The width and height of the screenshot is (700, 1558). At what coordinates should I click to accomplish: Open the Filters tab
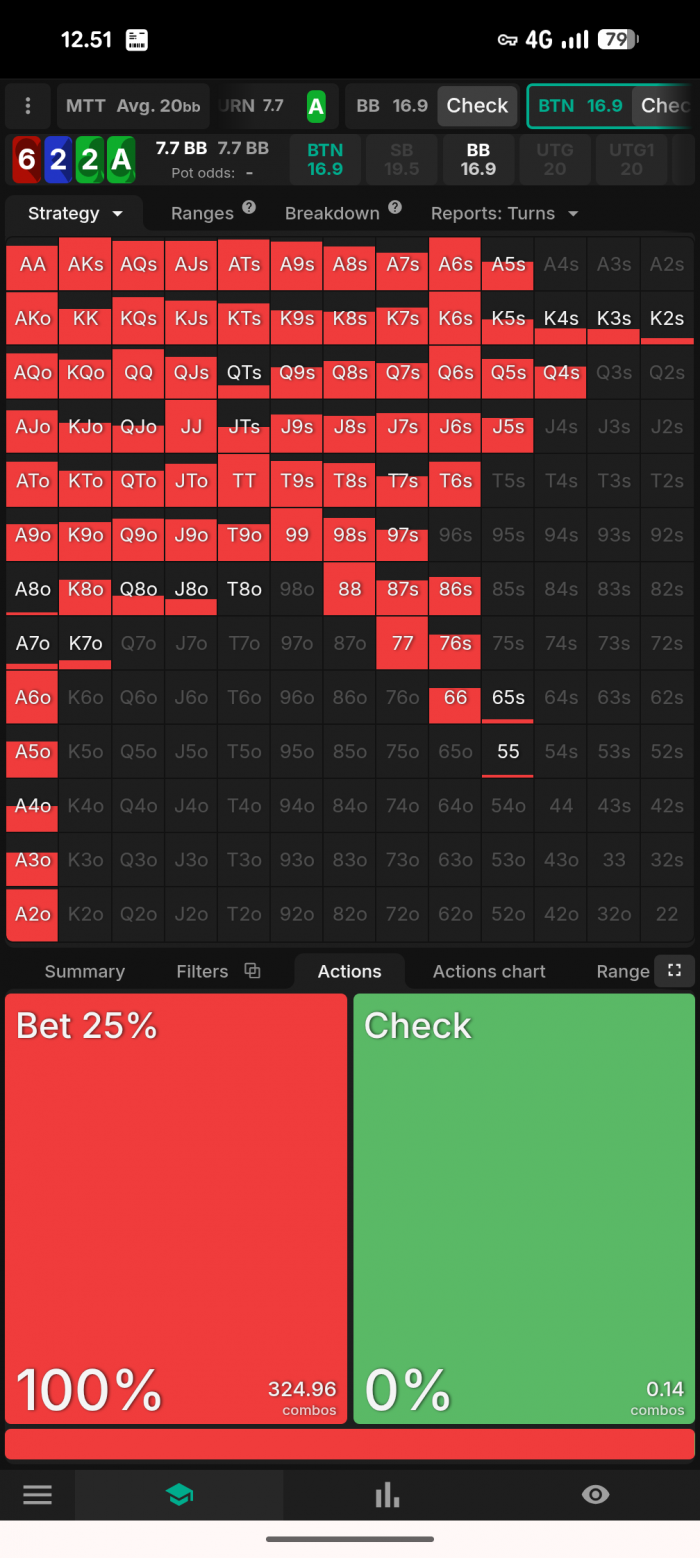(x=218, y=971)
